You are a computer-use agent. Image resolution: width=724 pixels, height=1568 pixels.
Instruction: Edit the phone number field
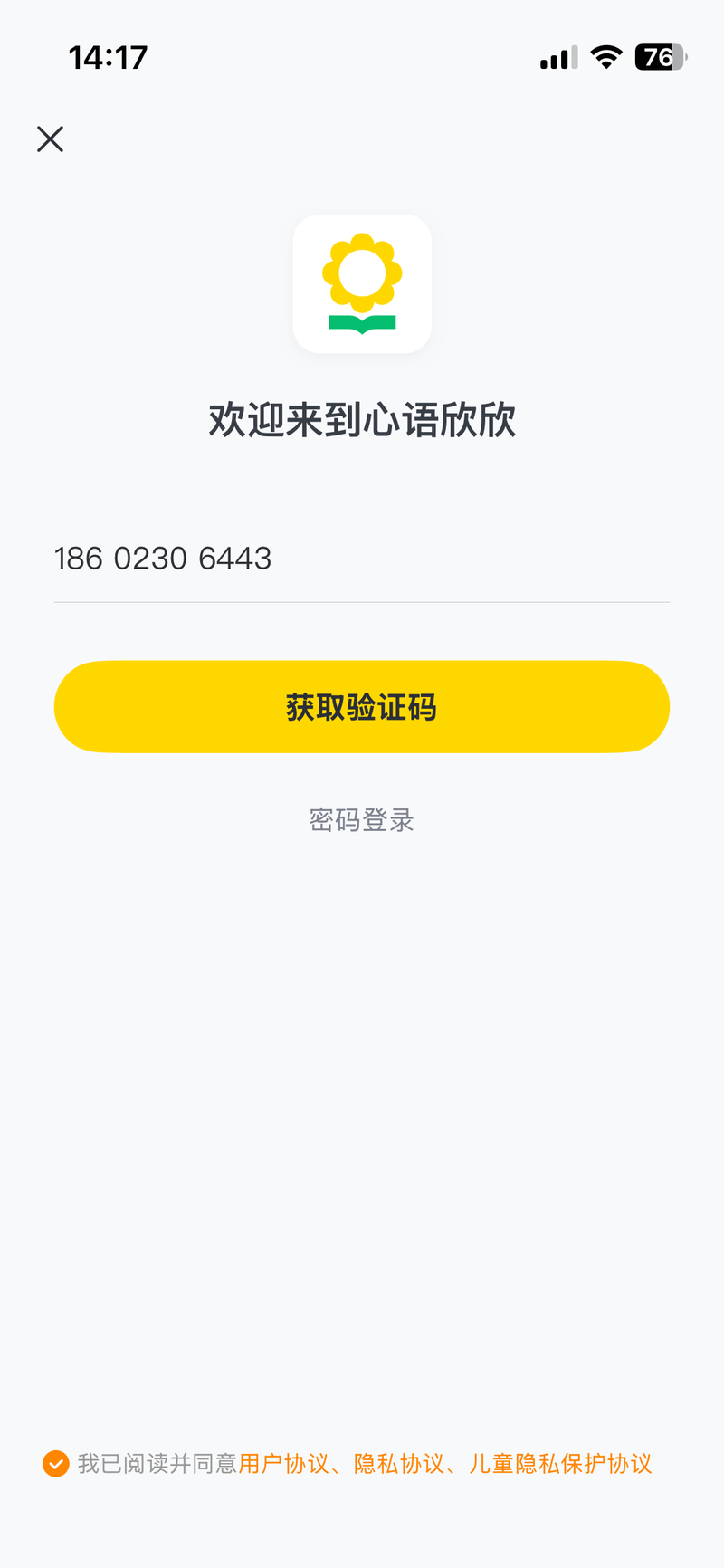point(360,559)
